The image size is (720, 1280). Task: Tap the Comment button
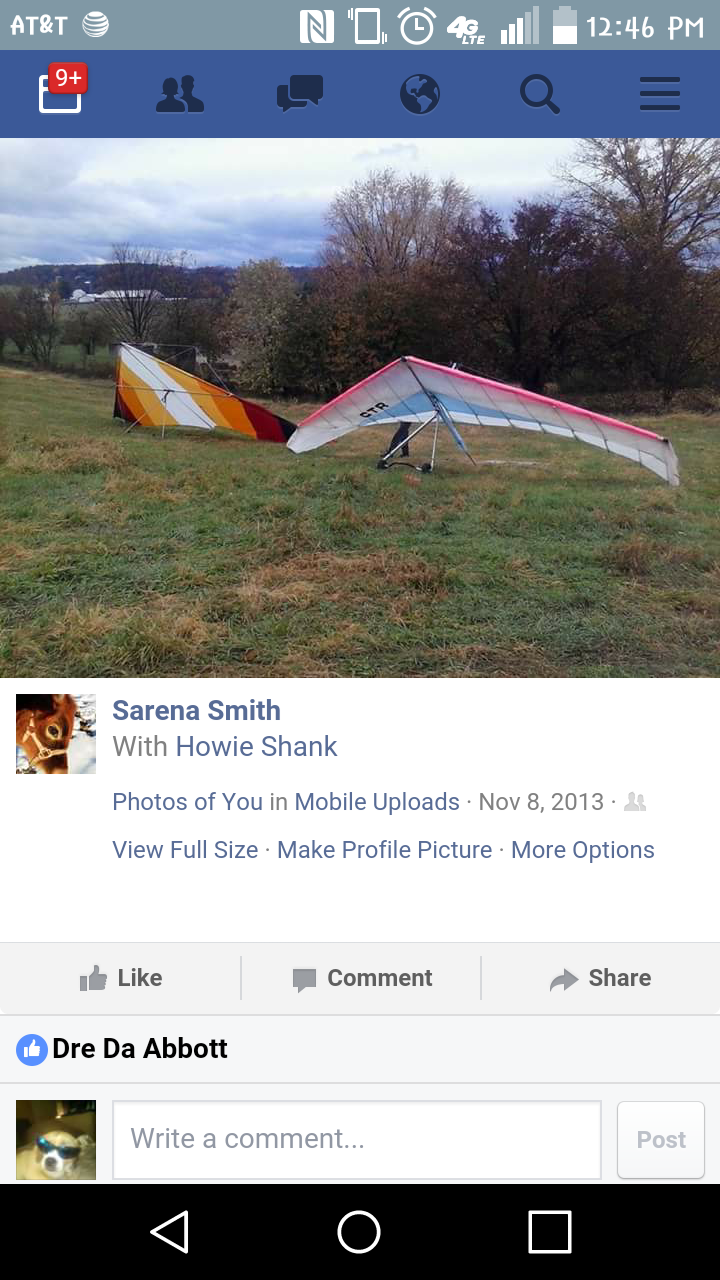pyautogui.click(x=362, y=978)
